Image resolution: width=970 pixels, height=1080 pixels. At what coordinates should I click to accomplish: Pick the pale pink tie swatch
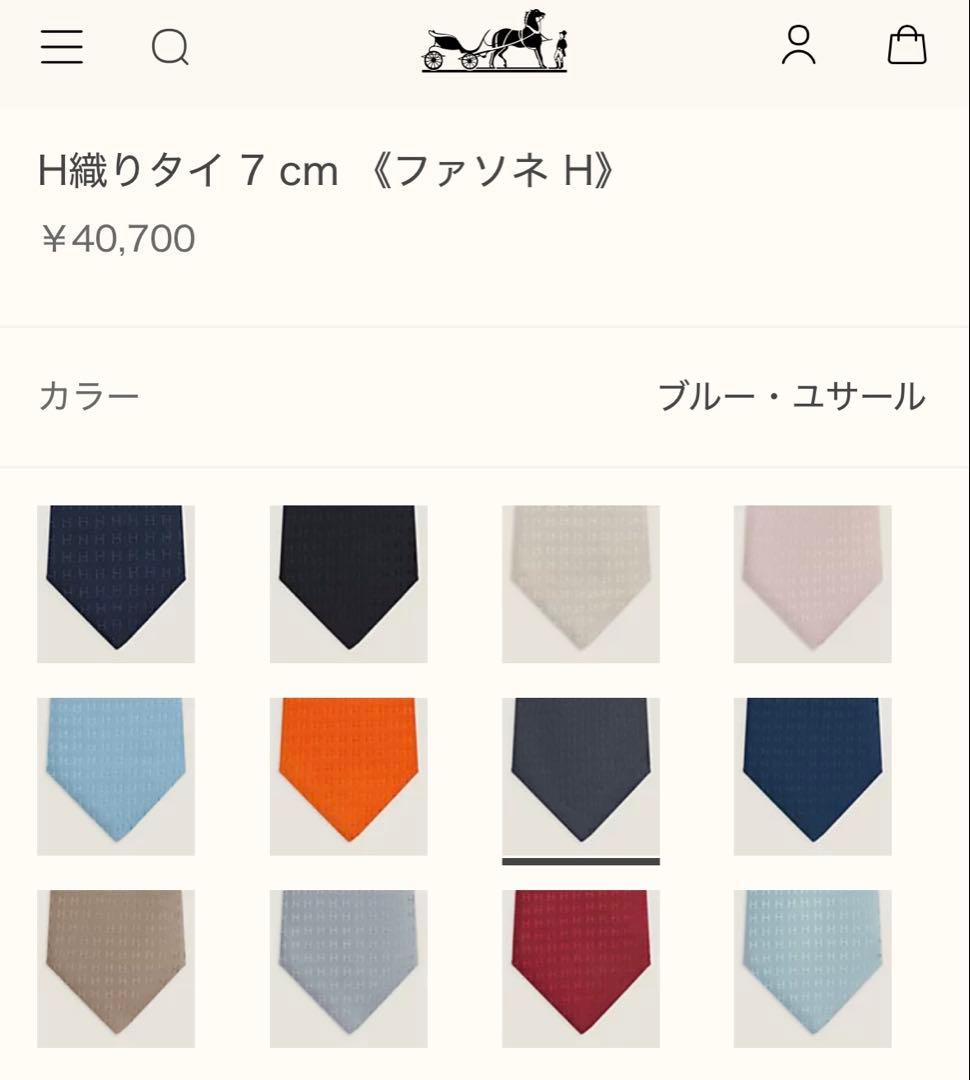pyautogui.click(x=811, y=583)
